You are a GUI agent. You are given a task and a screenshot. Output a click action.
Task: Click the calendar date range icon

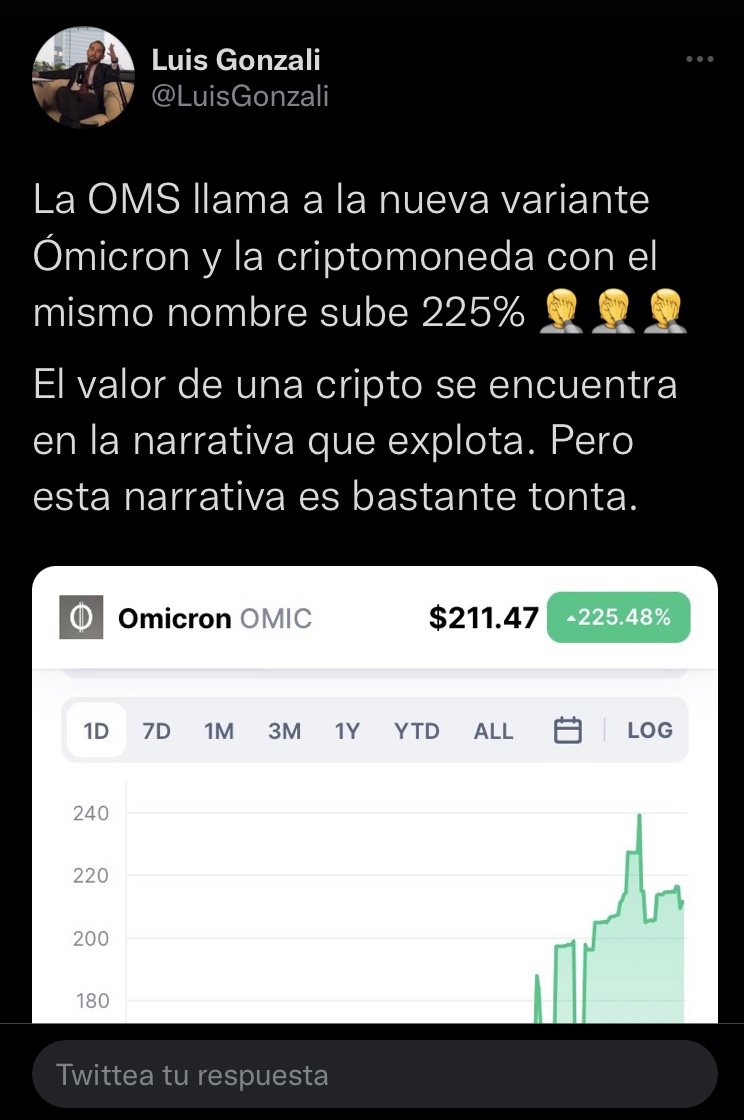click(x=568, y=731)
